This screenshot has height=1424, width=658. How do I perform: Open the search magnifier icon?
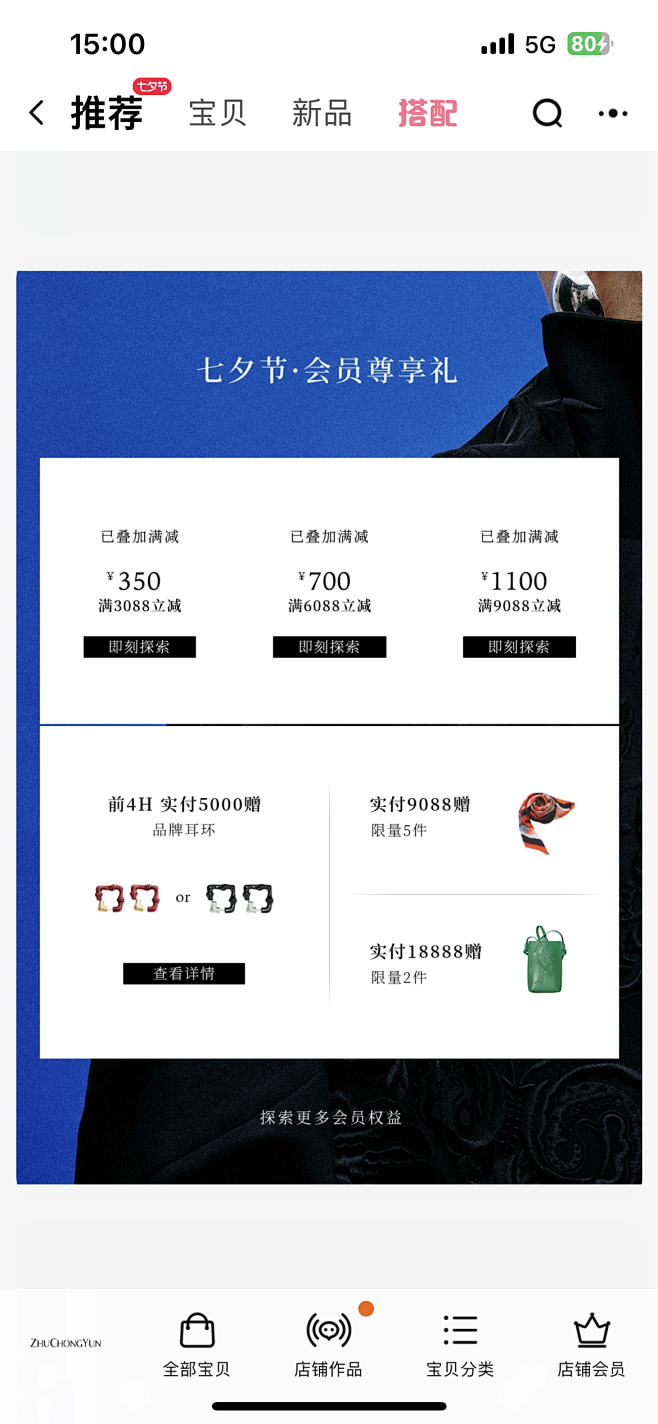click(x=547, y=114)
